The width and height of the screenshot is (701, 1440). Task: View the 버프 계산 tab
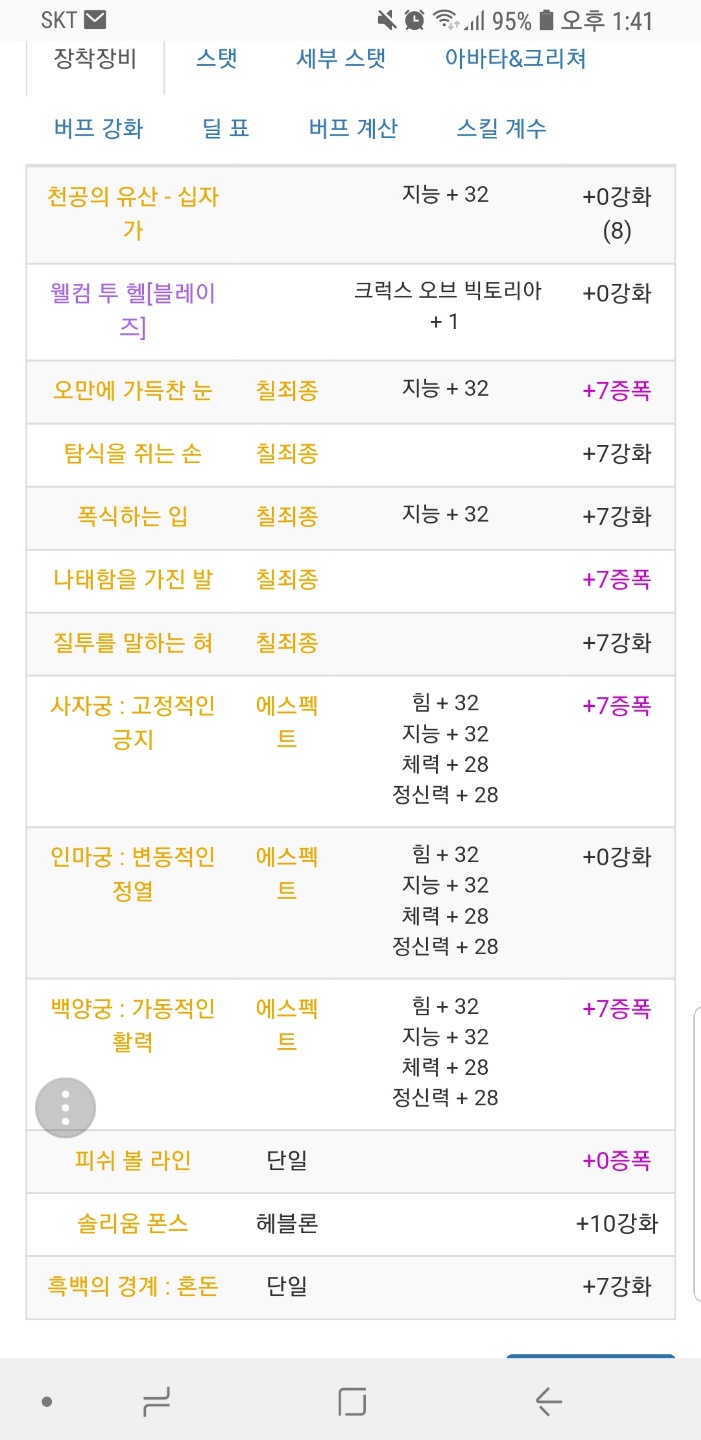(x=353, y=128)
